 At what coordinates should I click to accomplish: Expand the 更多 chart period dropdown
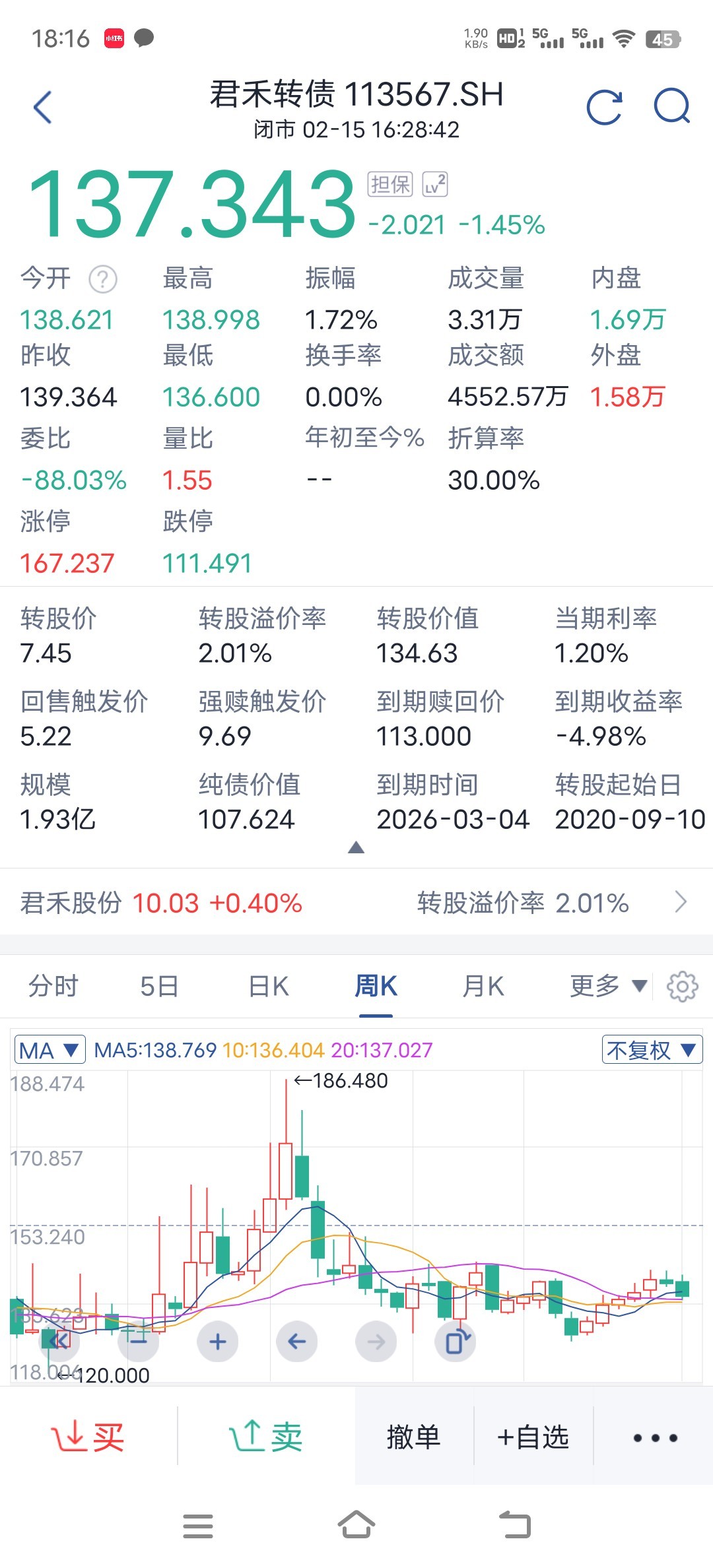[x=608, y=987]
